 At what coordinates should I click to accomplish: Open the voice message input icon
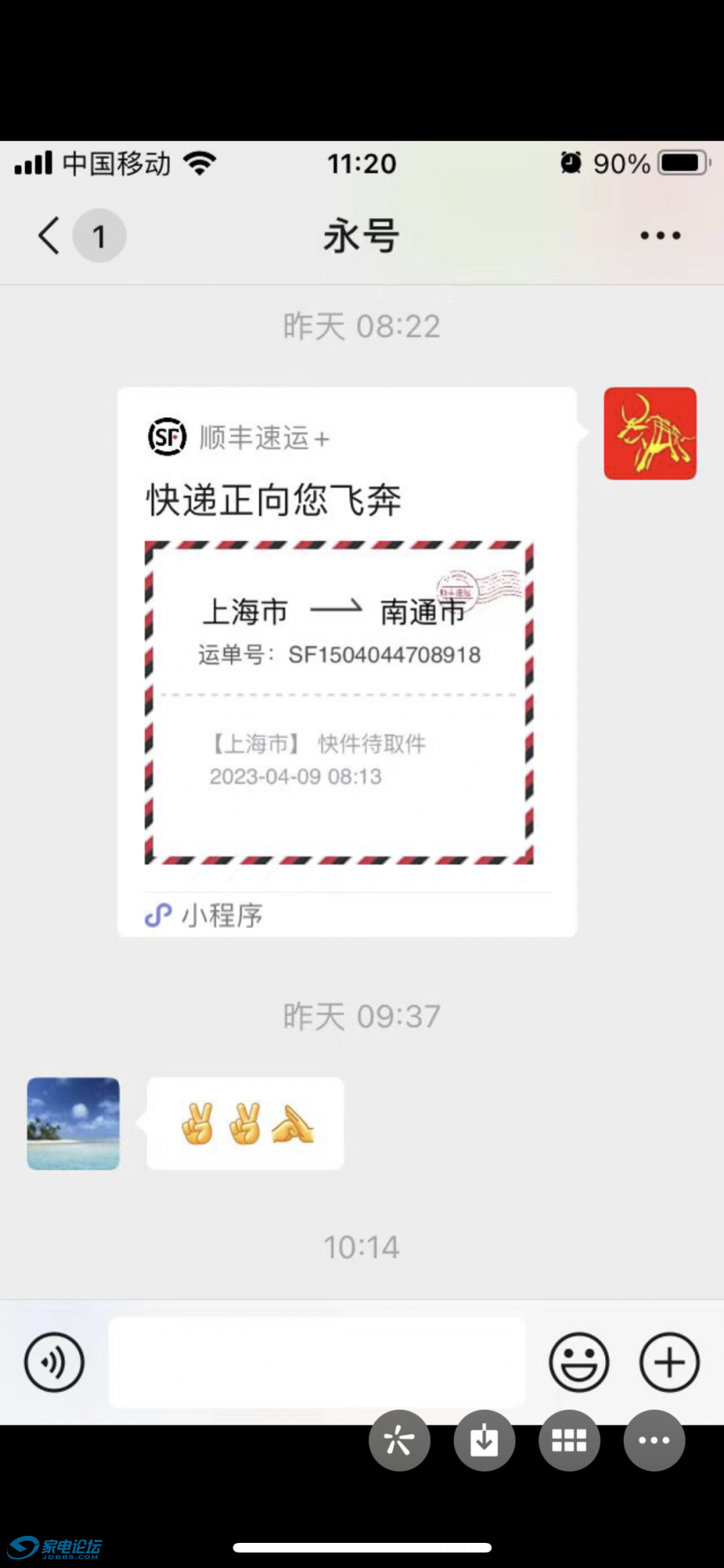point(53,1363)
